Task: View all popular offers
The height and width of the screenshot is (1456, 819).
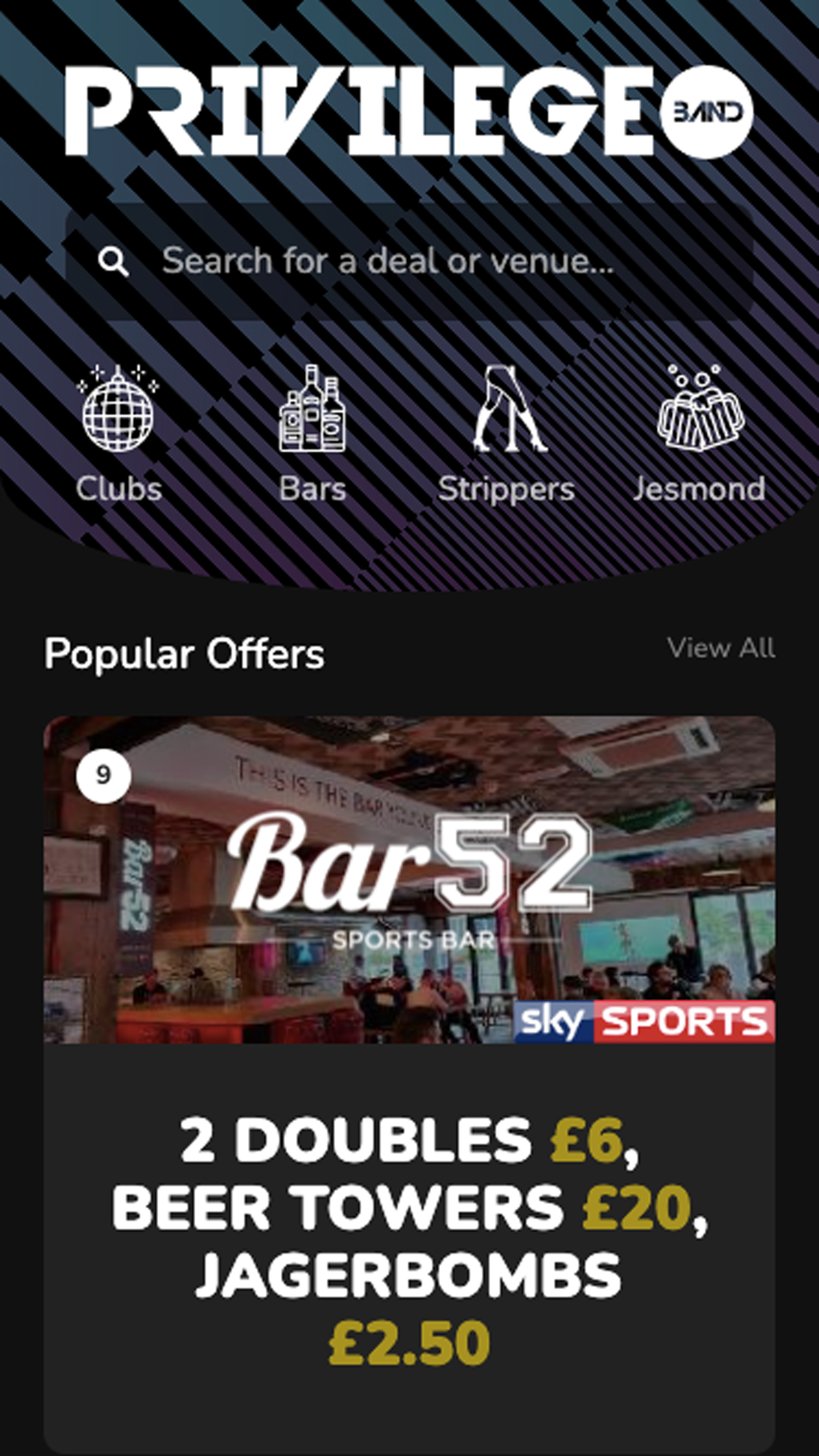Action: [x=720, y=648]
